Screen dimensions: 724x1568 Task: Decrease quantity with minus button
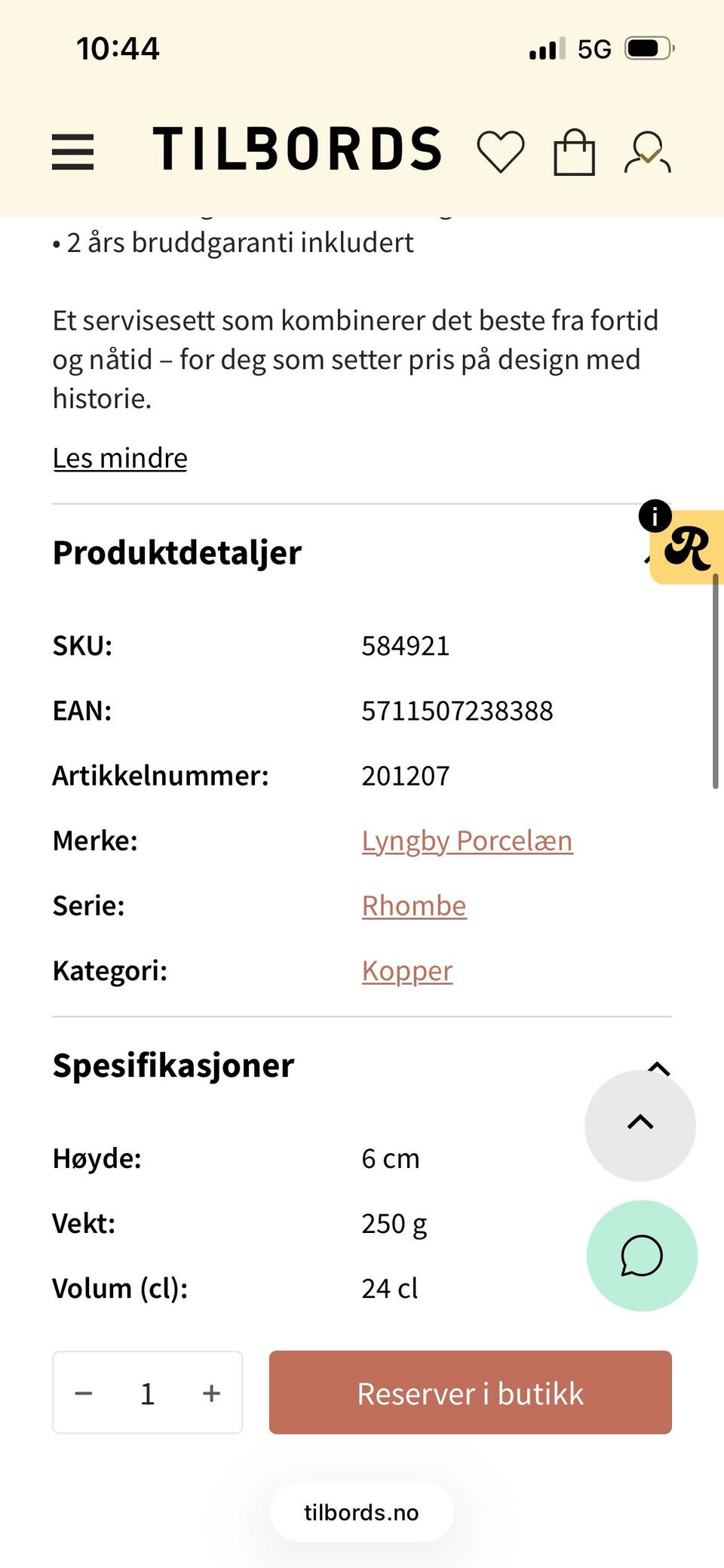(x=84, y=1393)
